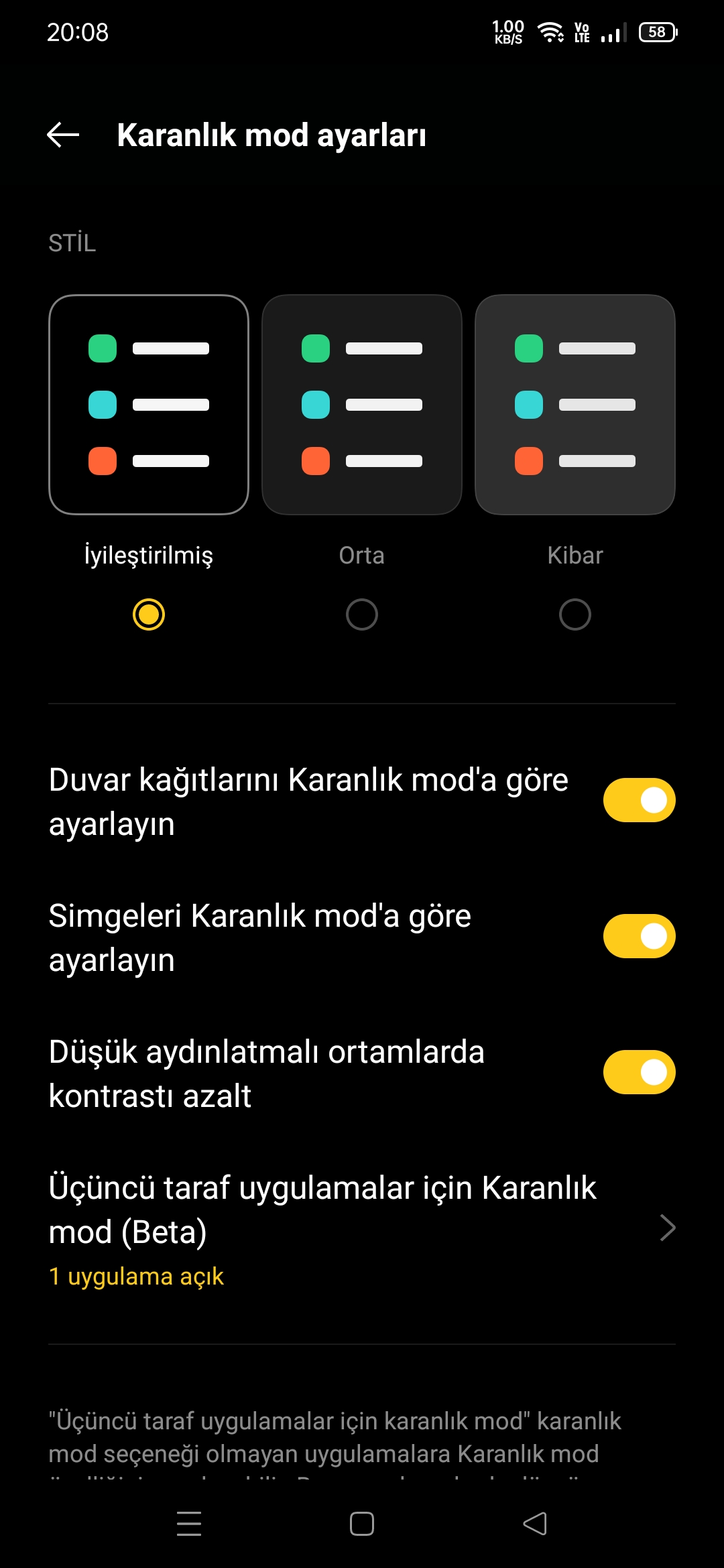Turn off Düşük aydınlatmalı ortamlarda kontrastı azalt
The height and width of the screenshot is (1568, 724).
point(639,1072)
